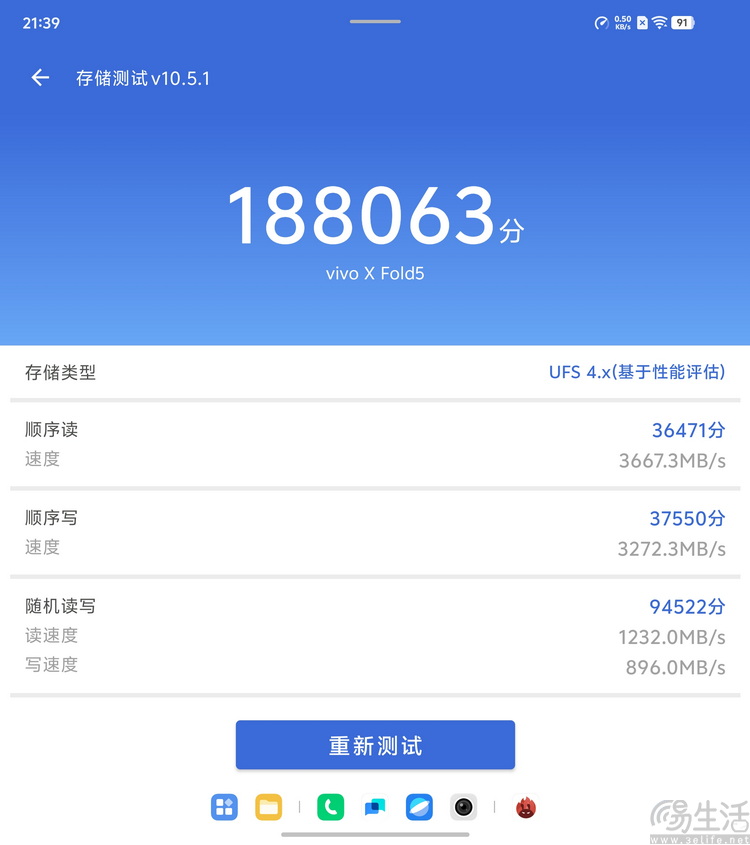750x845 pixels.
Task: Launch the Phone app from the dock
Action: tap(330, 807)
